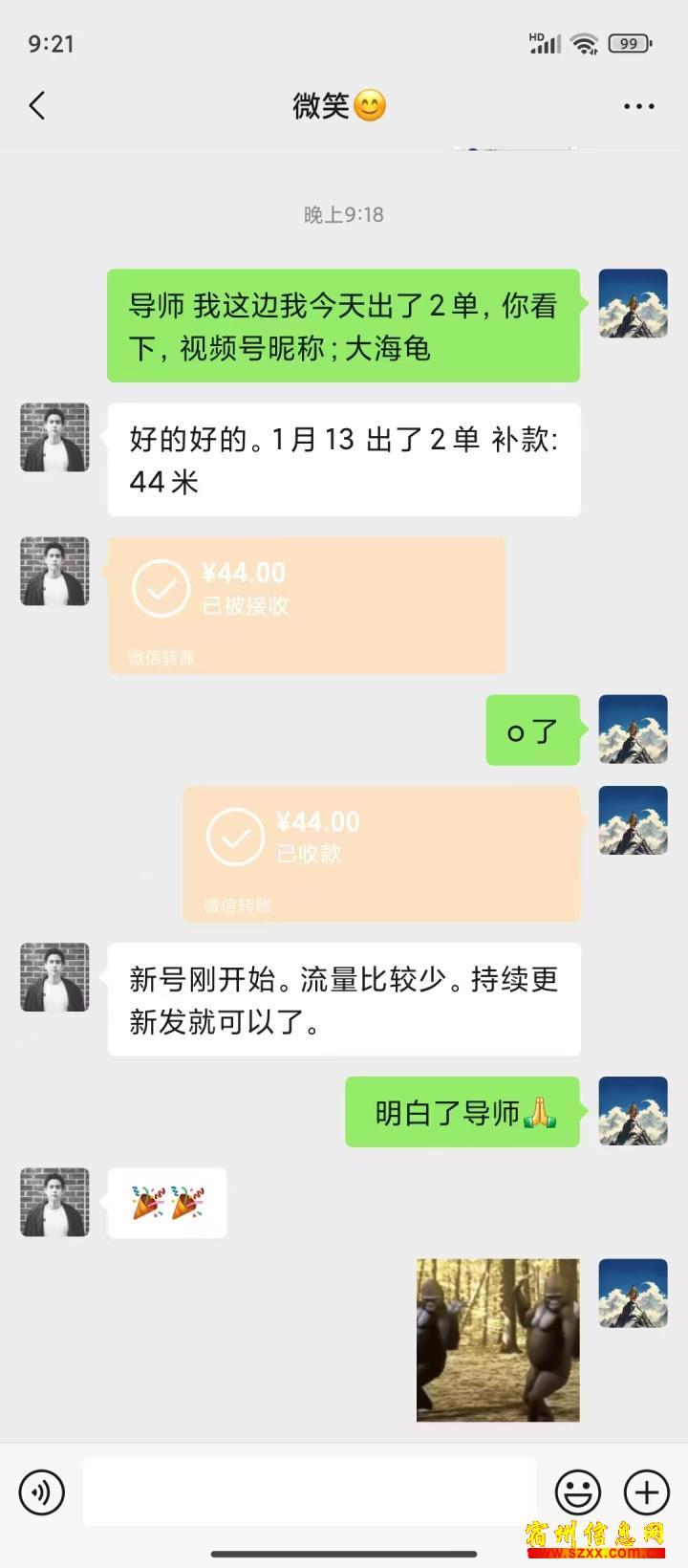This screenshot has height=1568, width=688.
Task: Switch to voice message input
Action: pos(42,1492)
